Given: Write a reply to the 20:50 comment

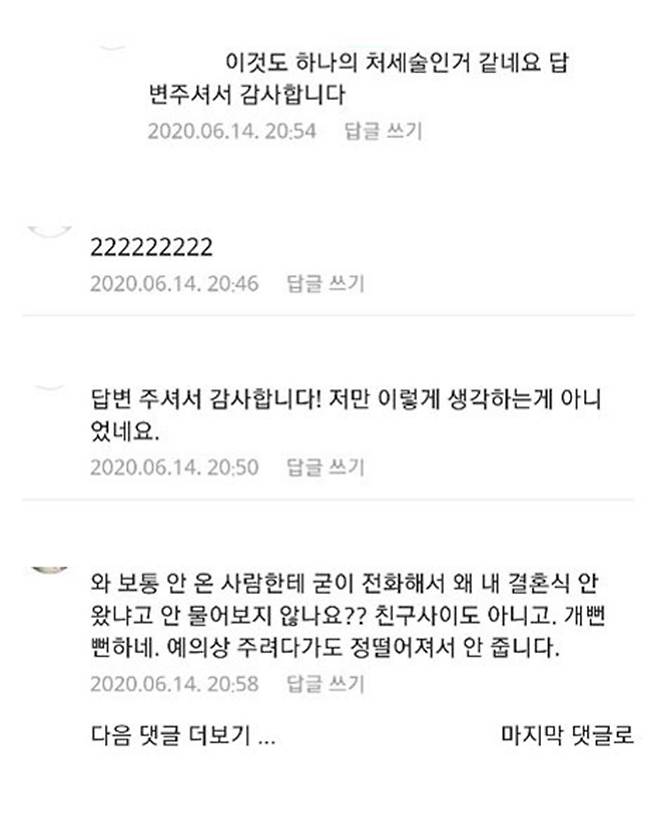Looking at the screenshot, I should 325,467.
